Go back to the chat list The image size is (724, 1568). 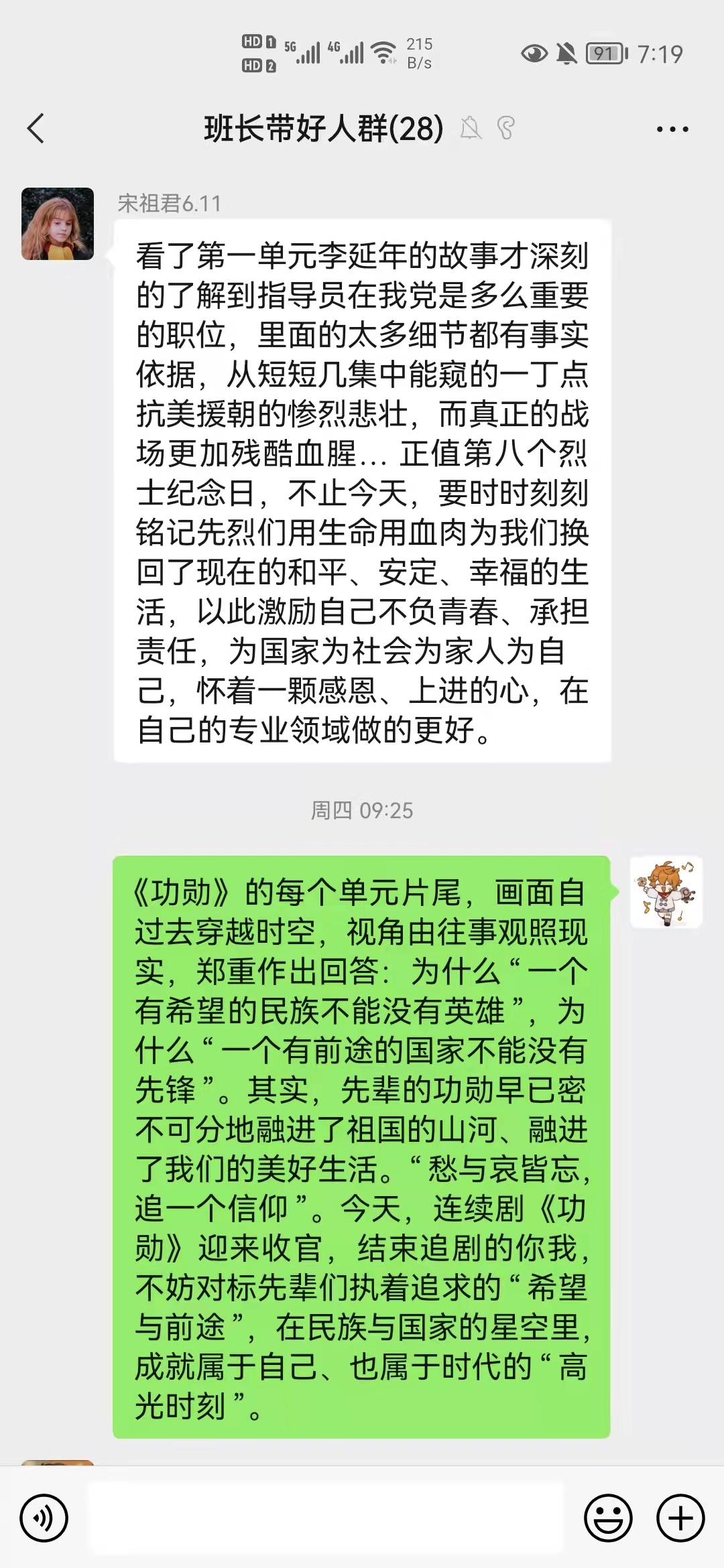point(36,128)
